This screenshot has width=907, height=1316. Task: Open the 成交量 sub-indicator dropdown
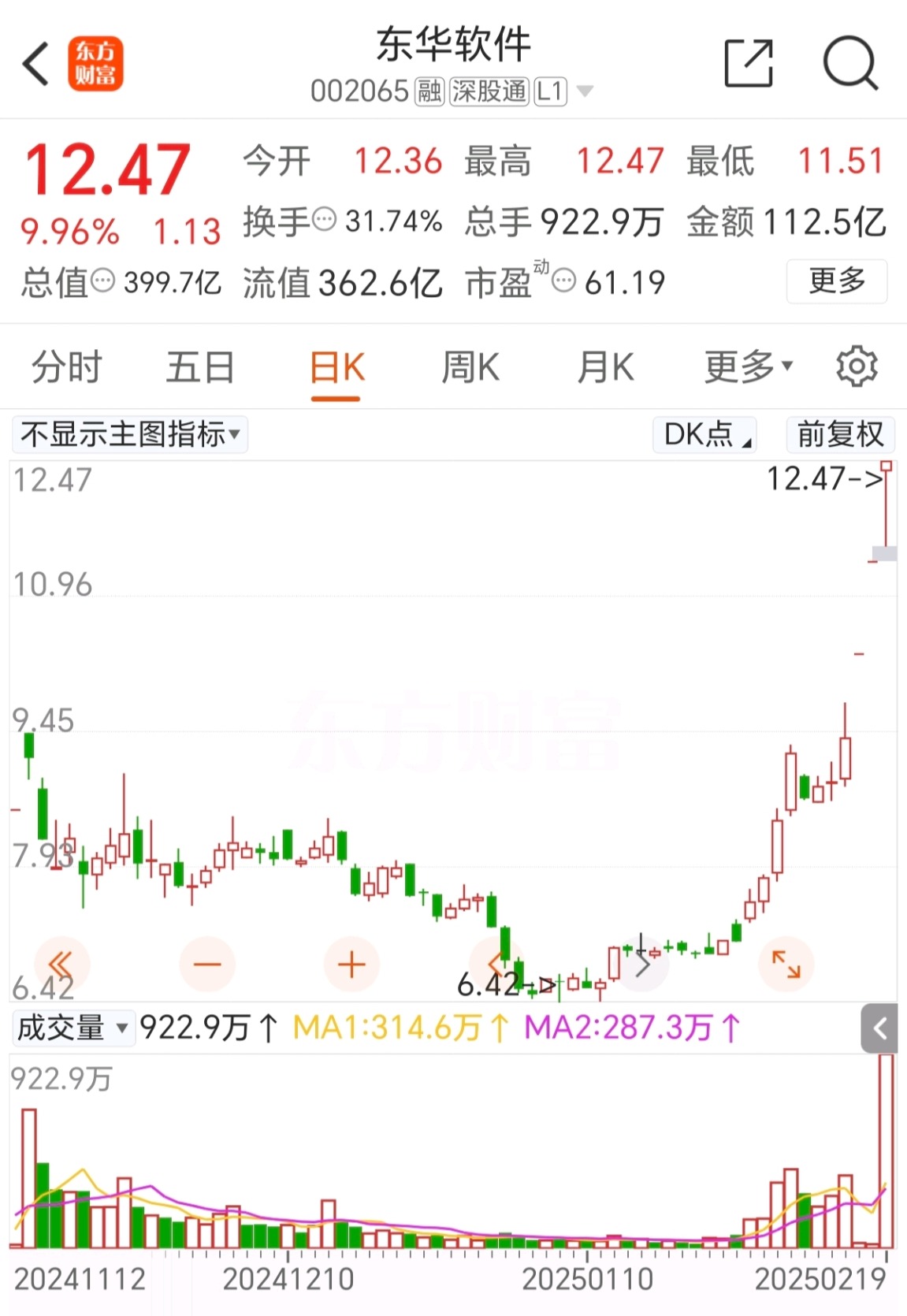click(x=72, y=1028)
